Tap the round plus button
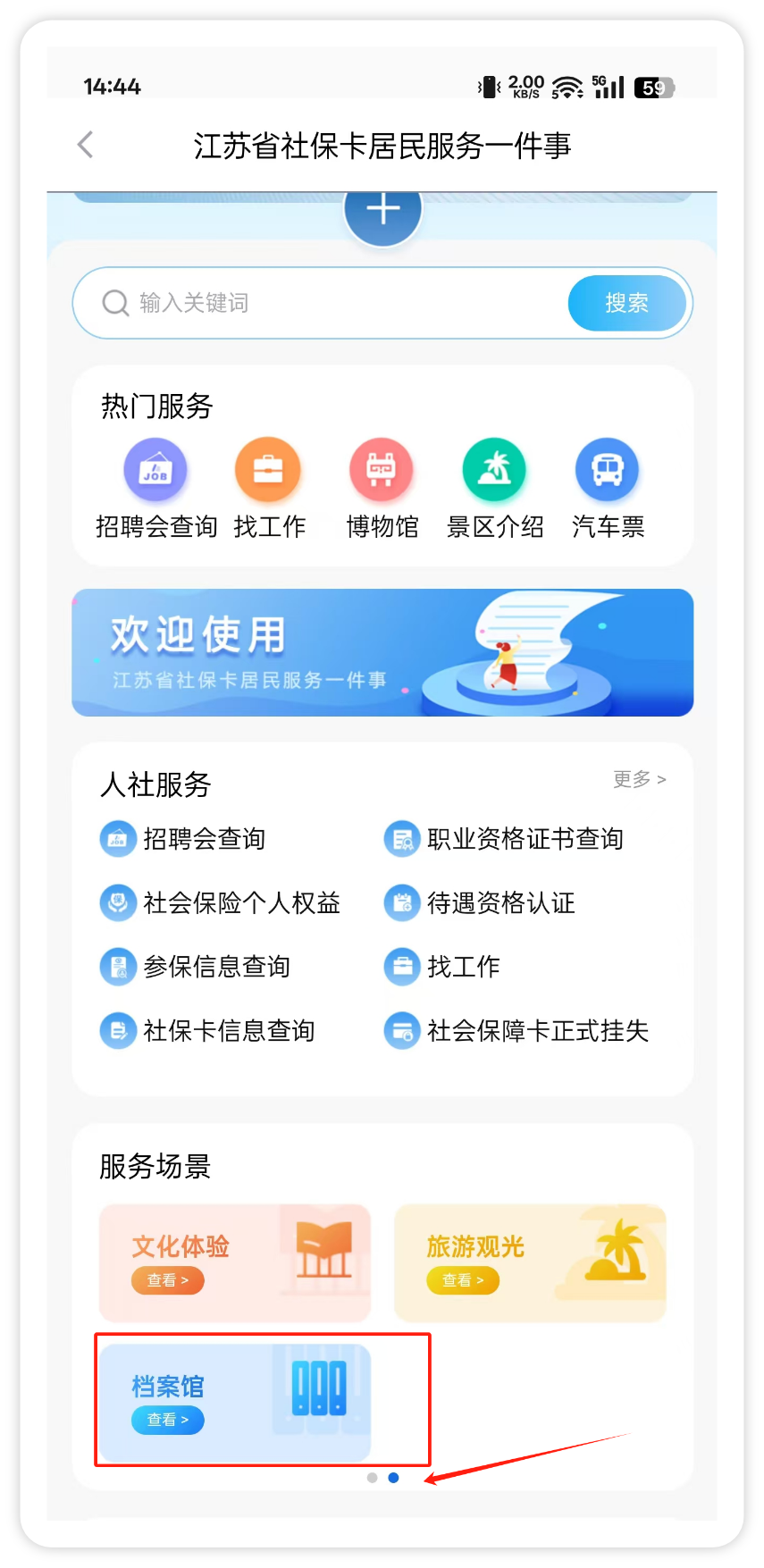The image size is (764, 1568). tap(382, 211)
